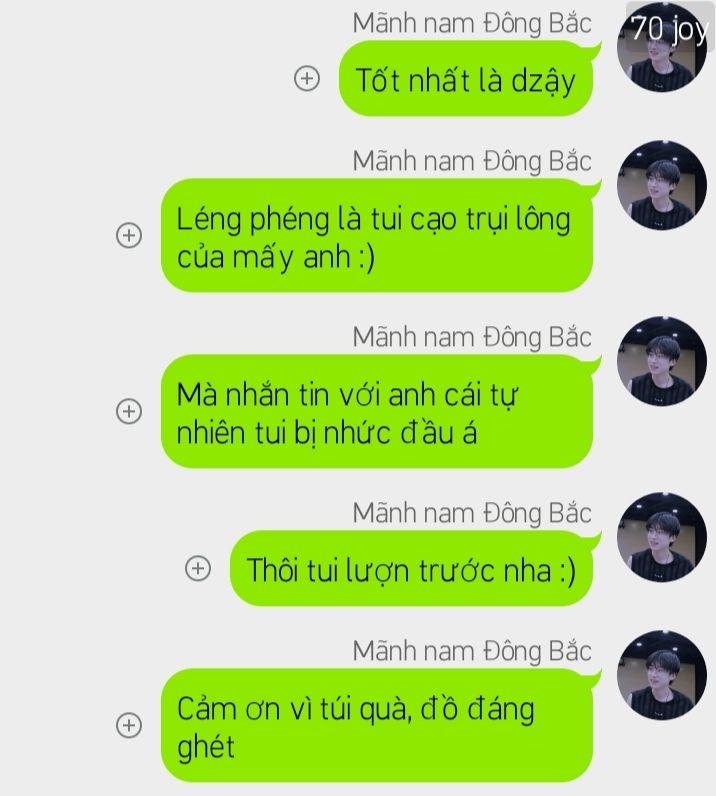
Task: Tap the plus icon next to "Cảm ơn vì túi quà"
Action: click(x=129, y=725)
